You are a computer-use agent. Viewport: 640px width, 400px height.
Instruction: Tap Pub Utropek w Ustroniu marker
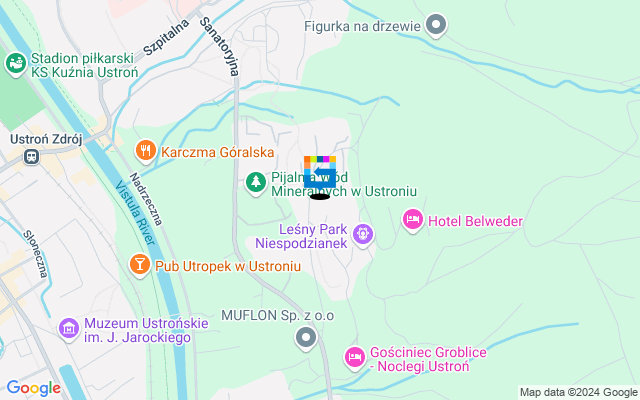point(139,266)
